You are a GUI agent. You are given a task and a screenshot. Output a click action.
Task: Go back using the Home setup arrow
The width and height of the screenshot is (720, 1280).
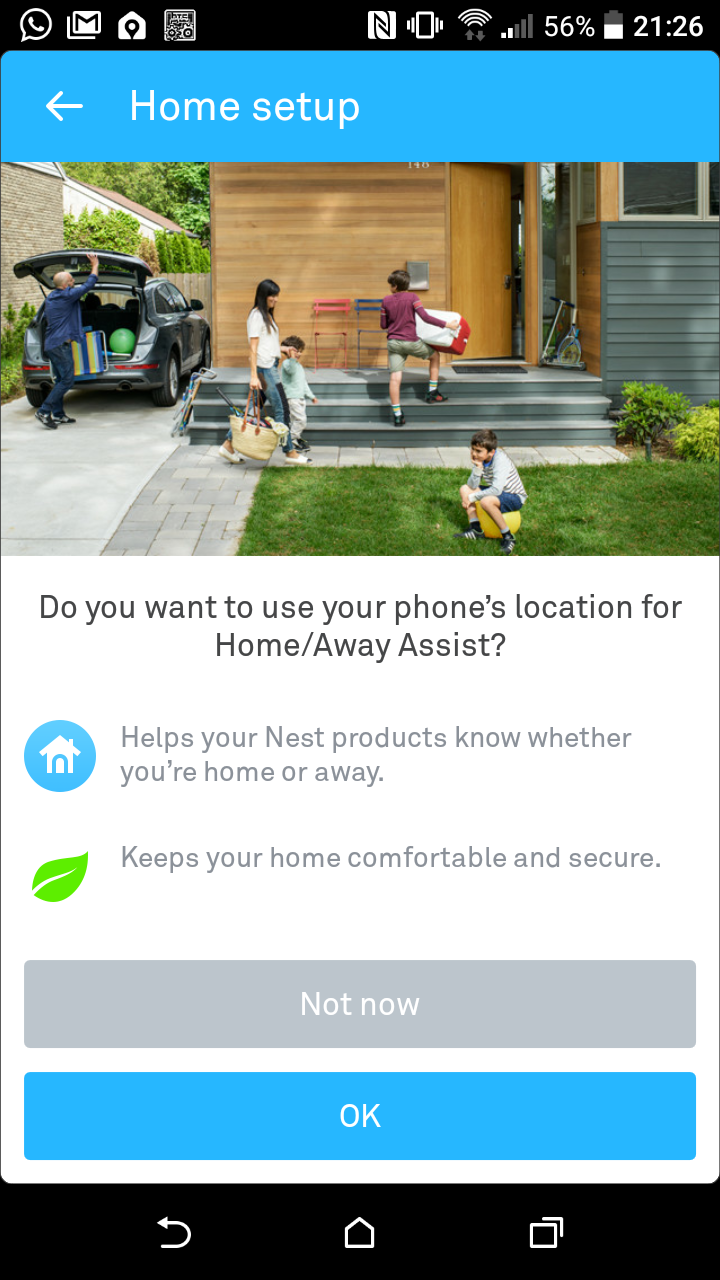tap(64, 106)
